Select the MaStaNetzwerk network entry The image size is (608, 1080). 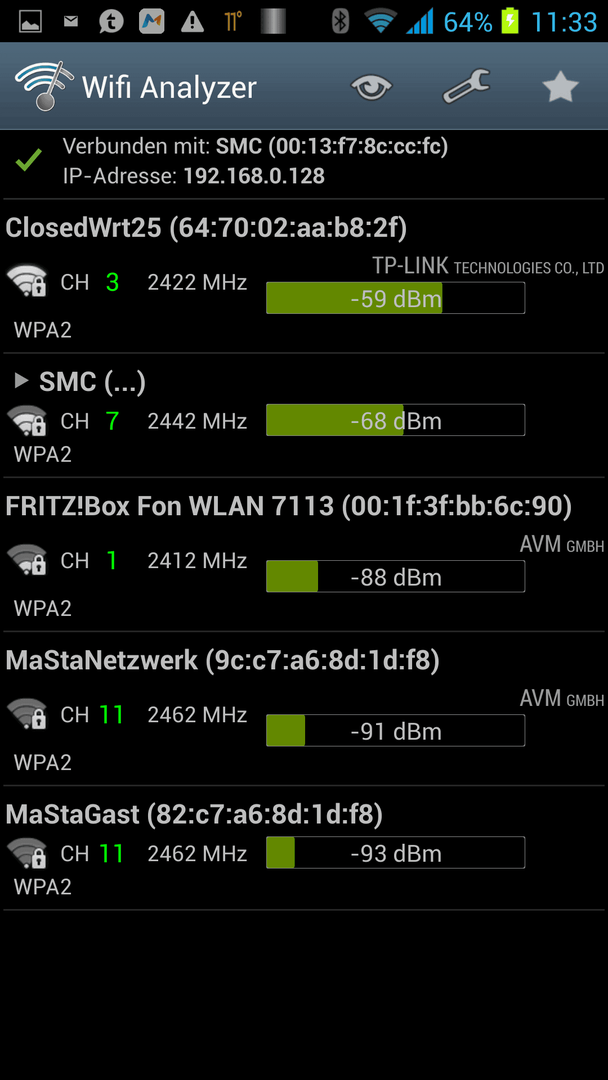[304, 709]
